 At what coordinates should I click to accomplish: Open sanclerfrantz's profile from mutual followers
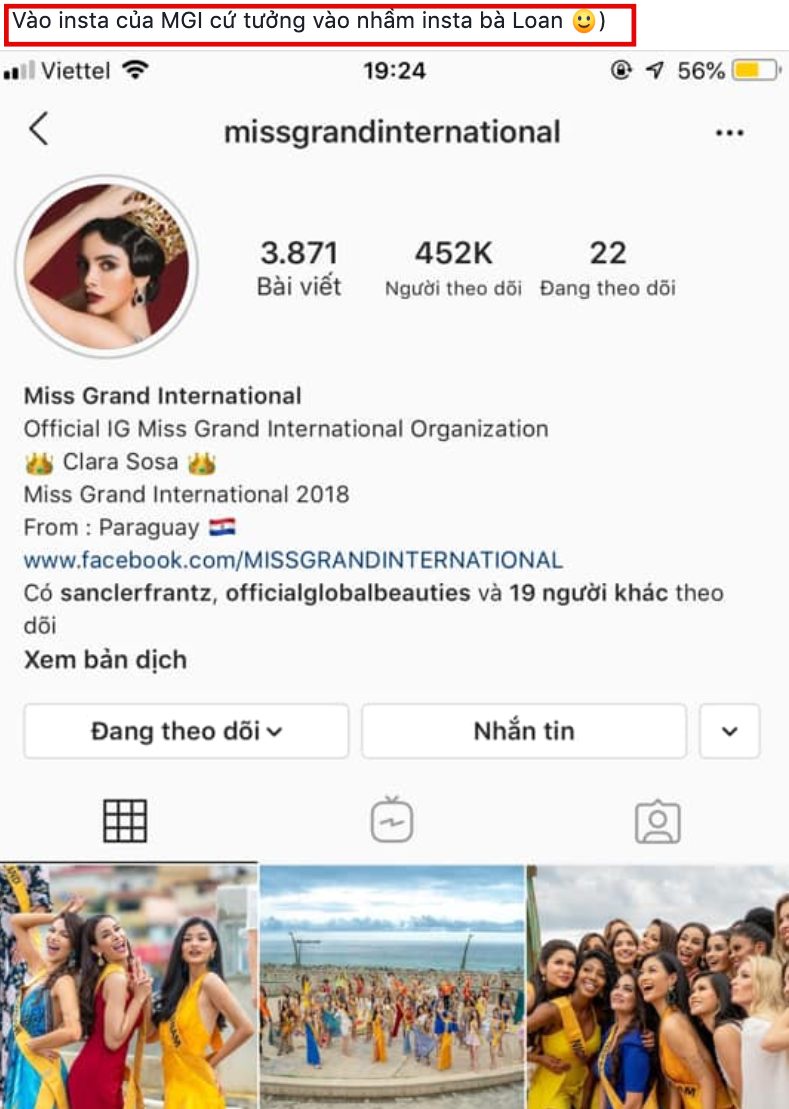[x=136, y=593]
